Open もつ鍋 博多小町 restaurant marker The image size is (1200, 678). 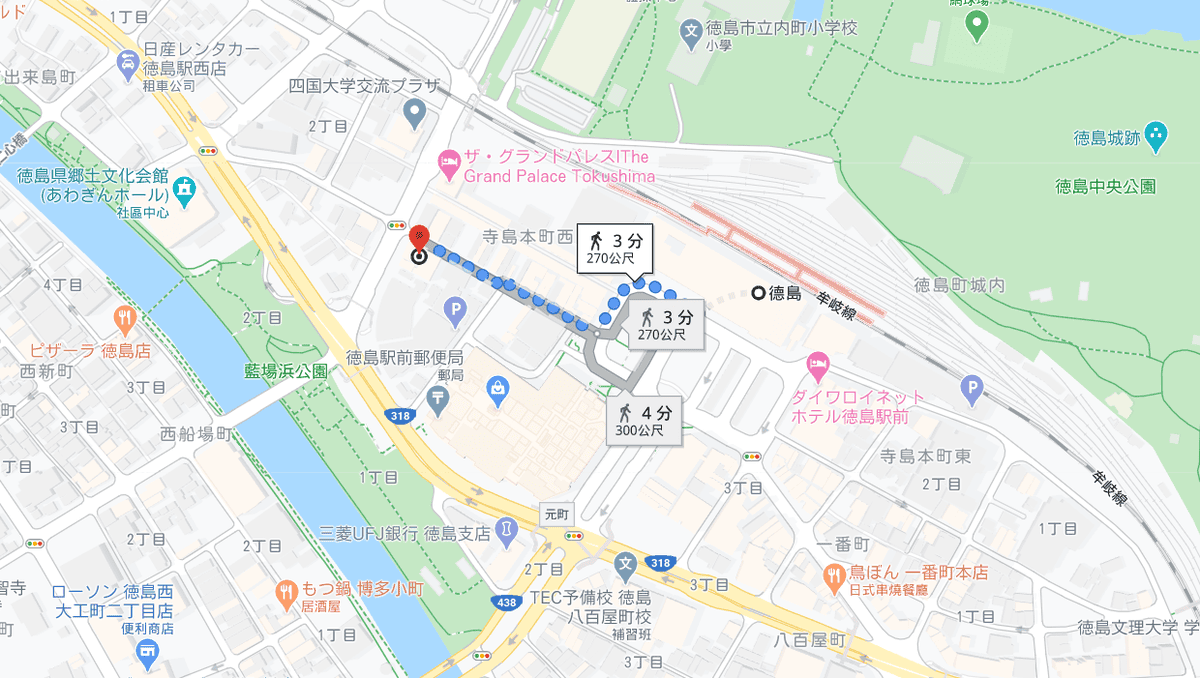pos(285,589)
